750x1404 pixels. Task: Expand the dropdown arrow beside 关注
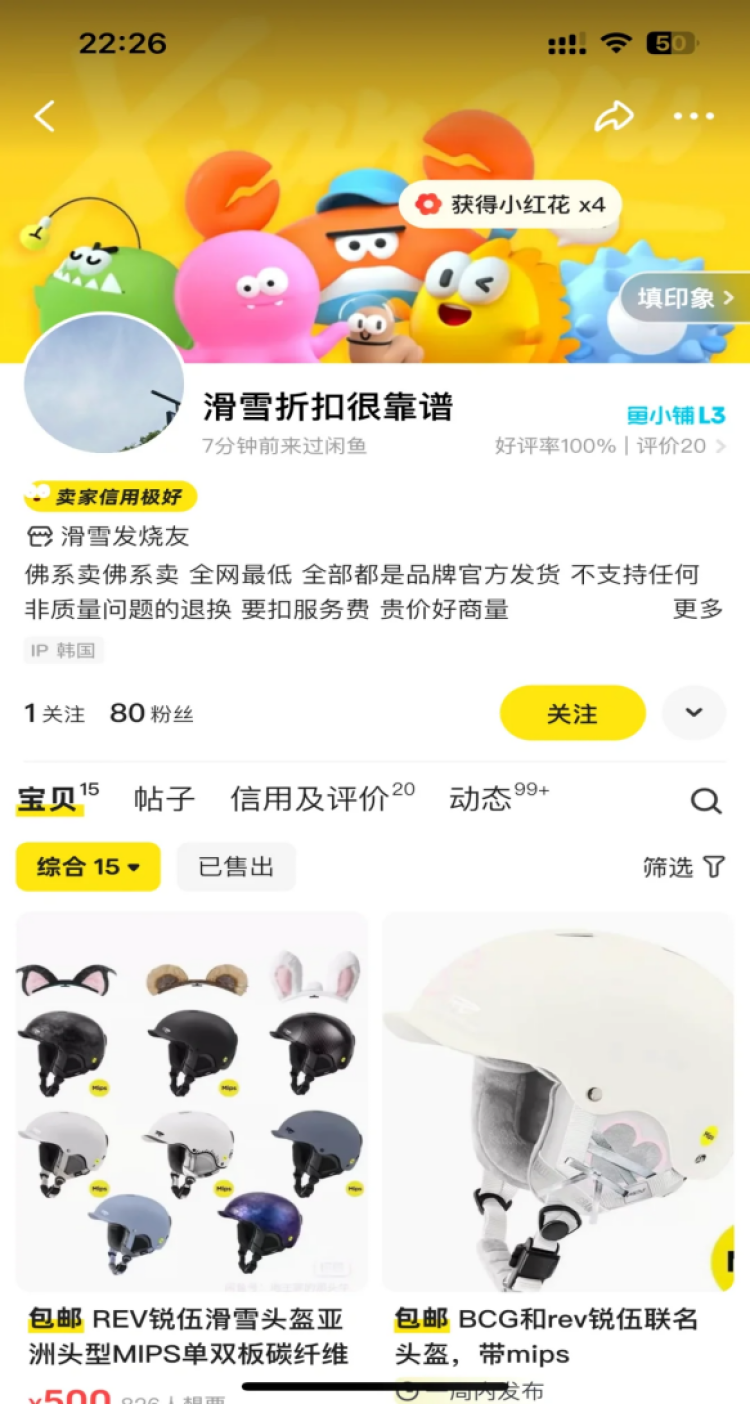click(694, 713)
